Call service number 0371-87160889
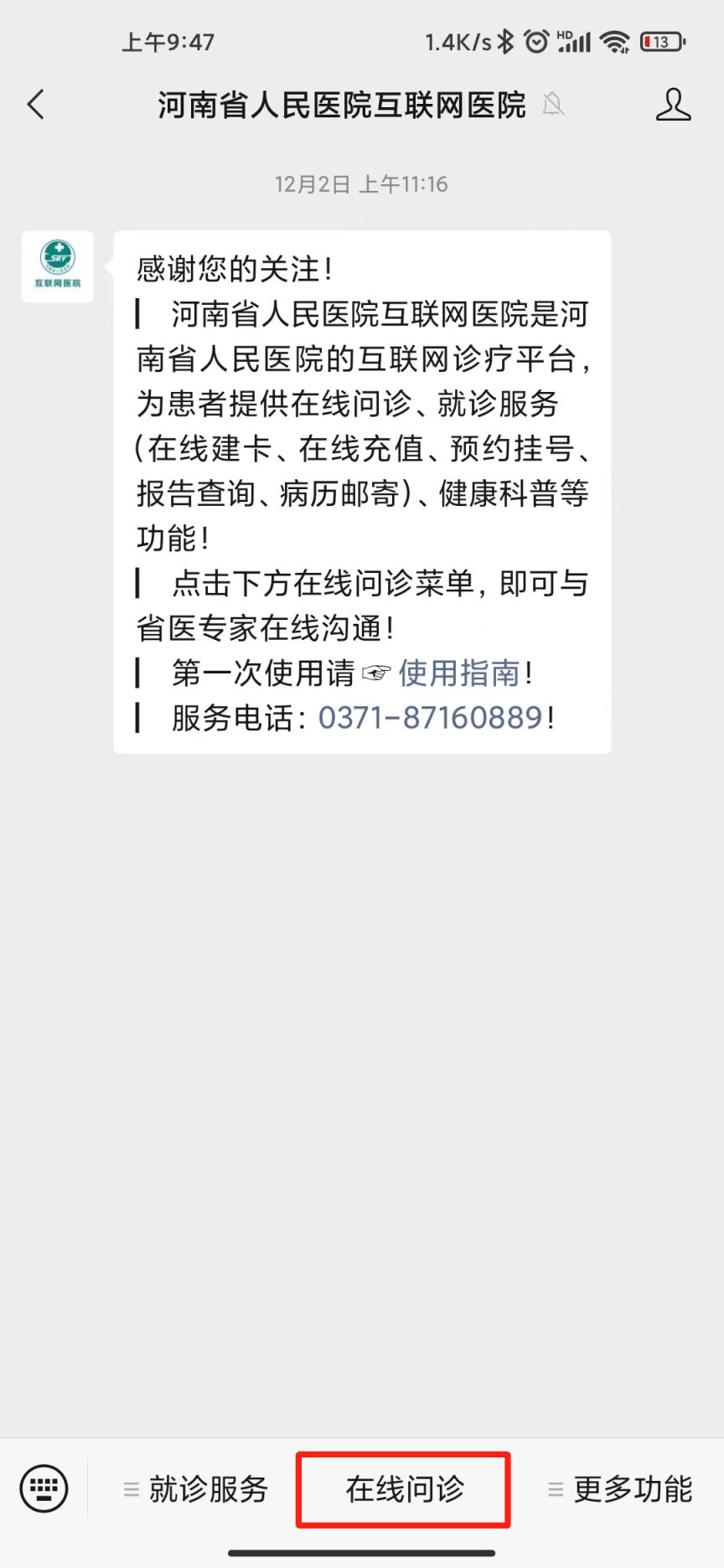Screen dimensions: 724x1568 tap(431, 718)
